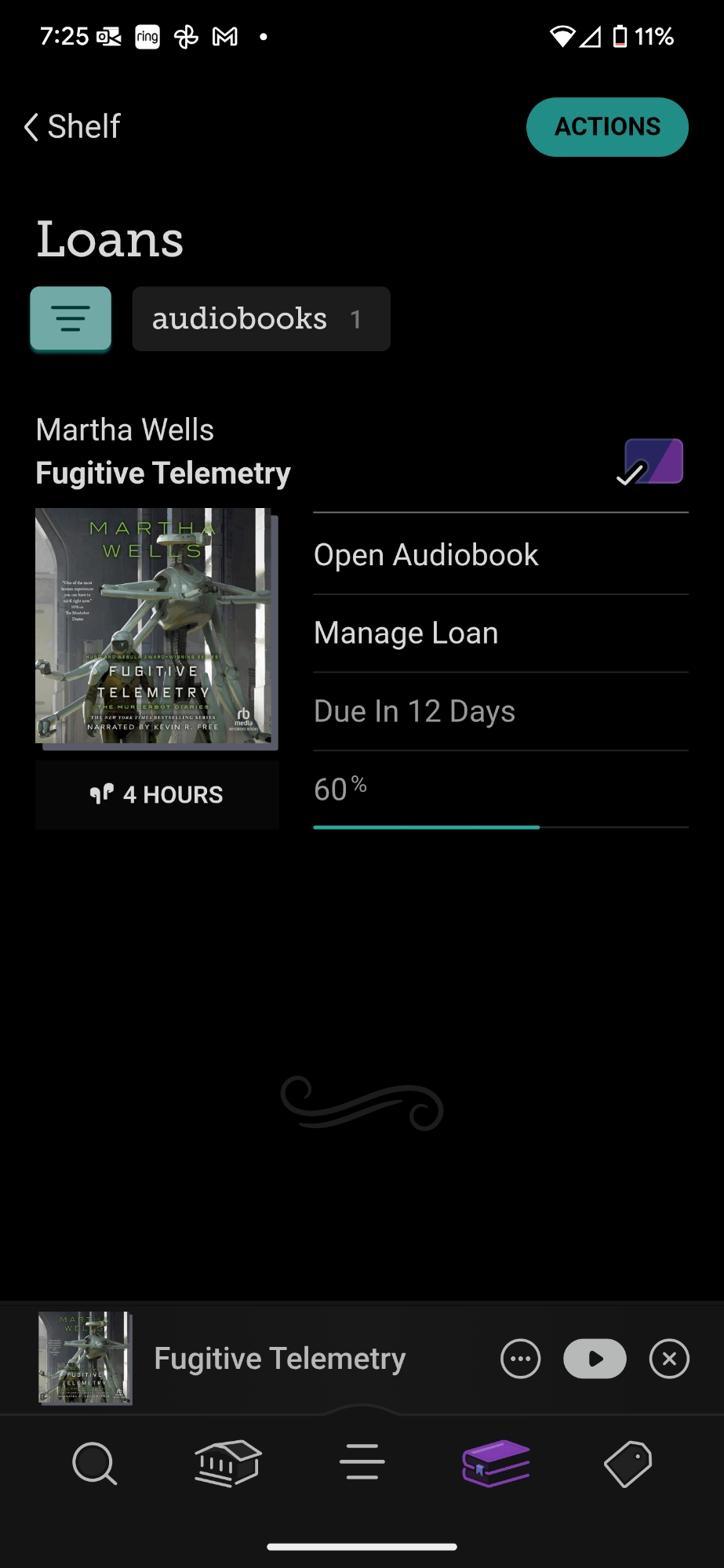
Task: Tap the Fugitive Telemetry library card icon
Action: [x=653, y=462]
